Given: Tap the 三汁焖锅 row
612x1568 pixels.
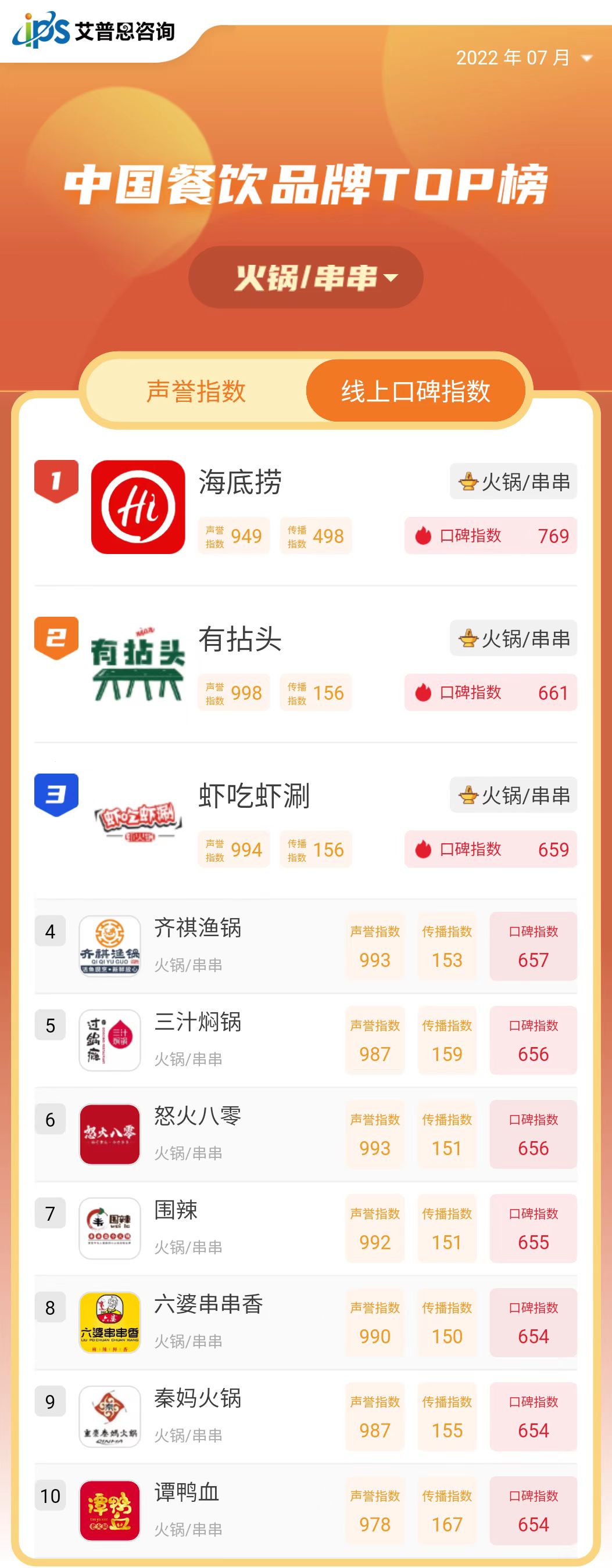Looking at the screenshot, I should point(198,1023).
